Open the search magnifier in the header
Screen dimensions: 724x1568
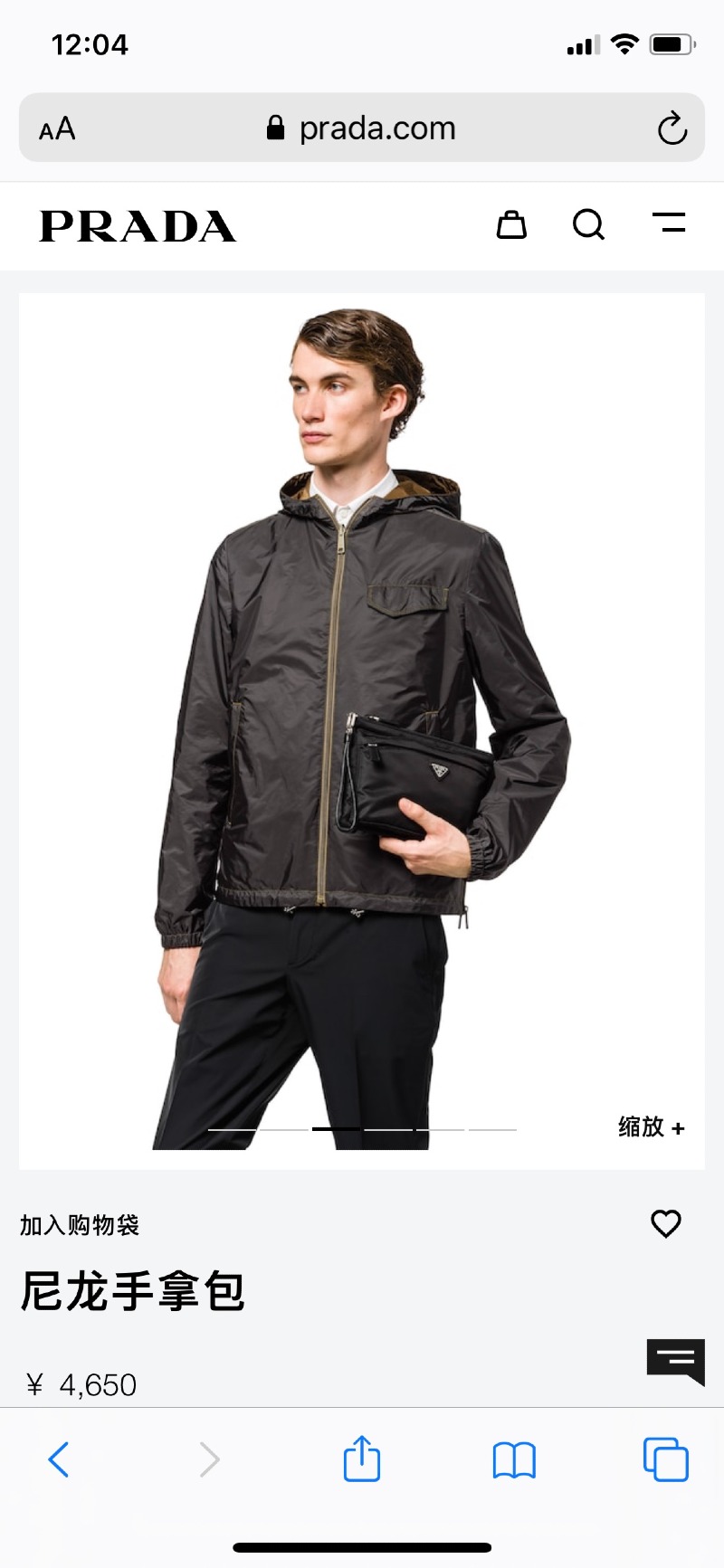click(x=588, y=224)
